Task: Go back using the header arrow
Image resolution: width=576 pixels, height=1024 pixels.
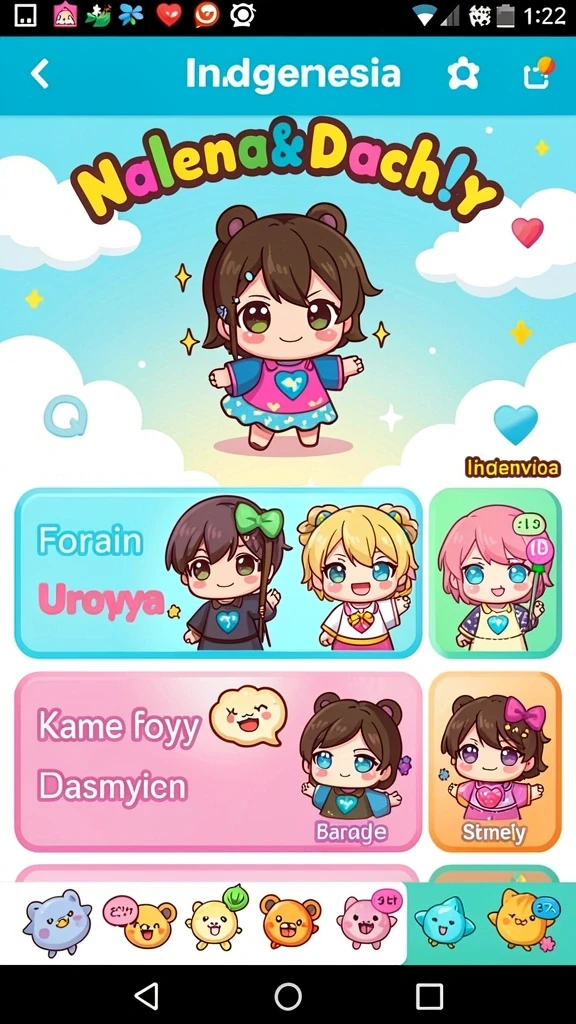Action: click(40, 74)
